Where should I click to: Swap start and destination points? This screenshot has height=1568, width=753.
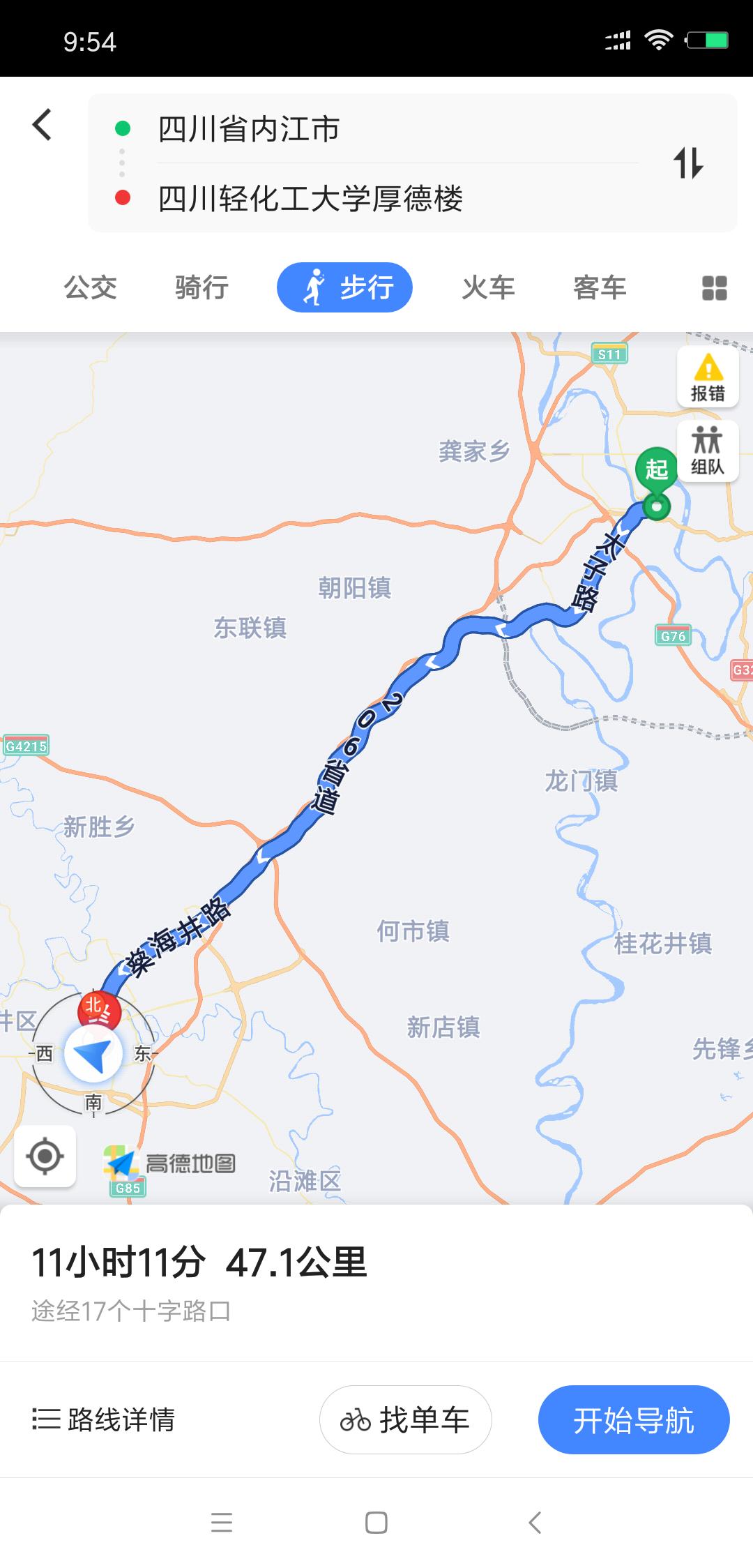[x=688, y=163]
